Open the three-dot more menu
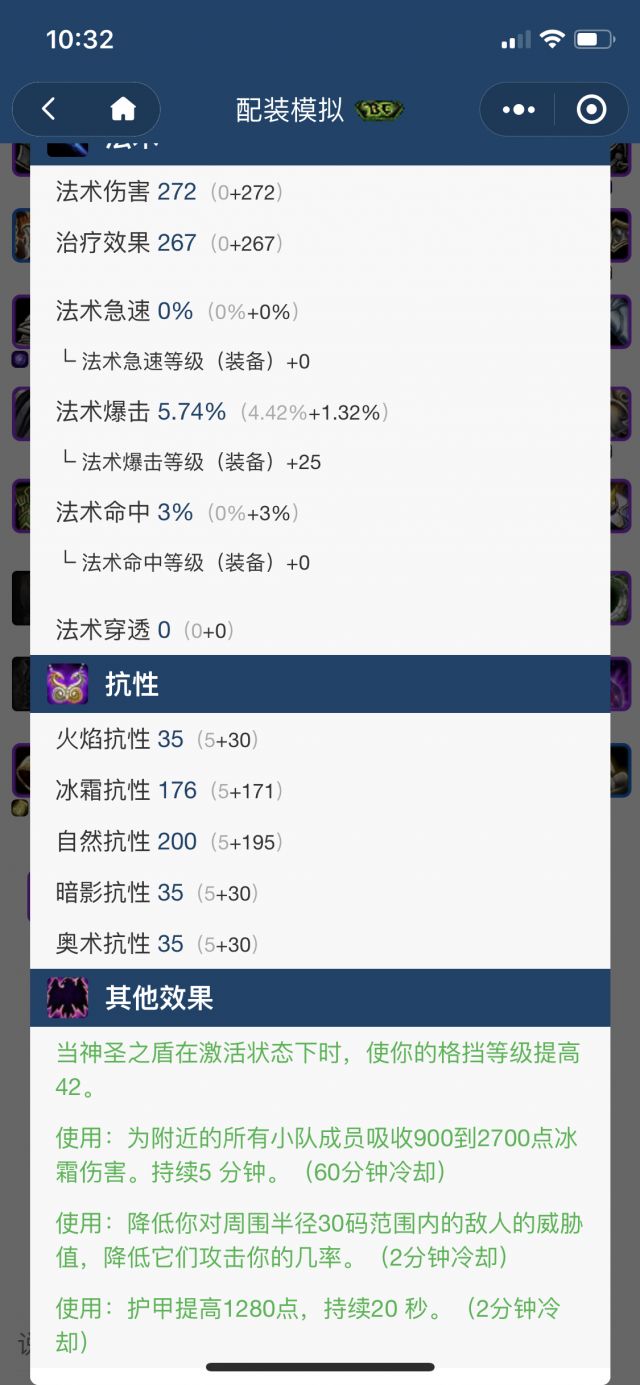 click(x=518, y=109)
